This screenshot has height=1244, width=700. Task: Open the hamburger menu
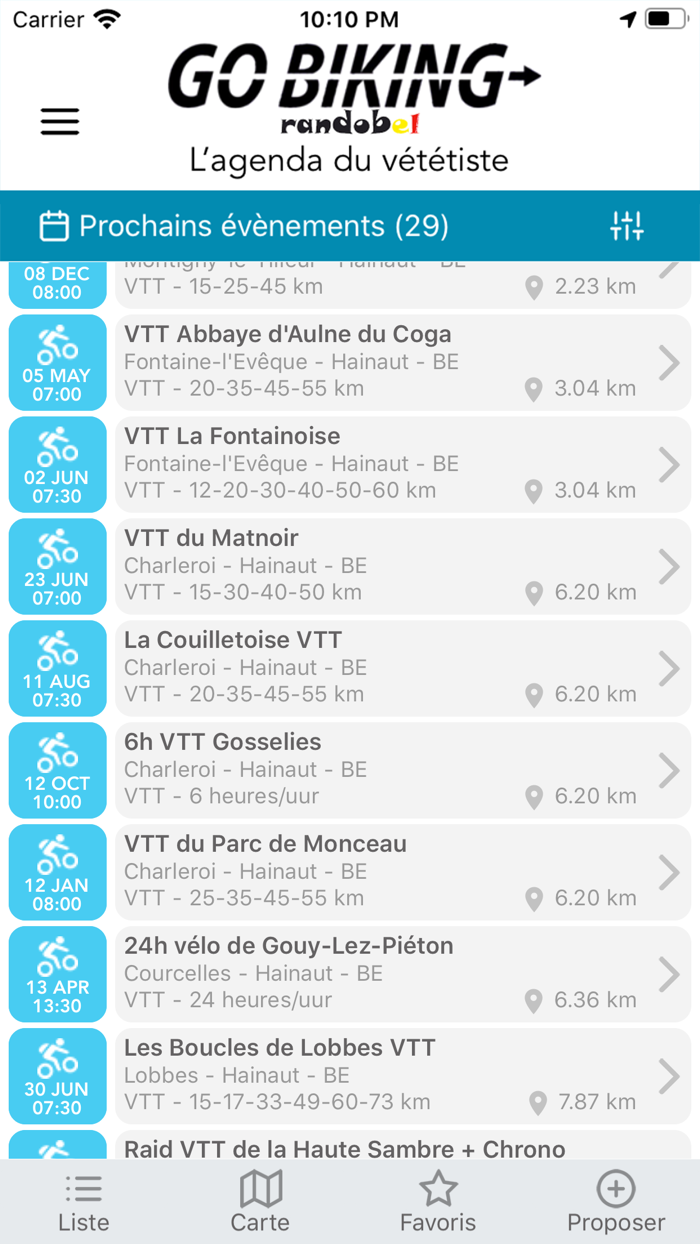[x=59, y=122]
